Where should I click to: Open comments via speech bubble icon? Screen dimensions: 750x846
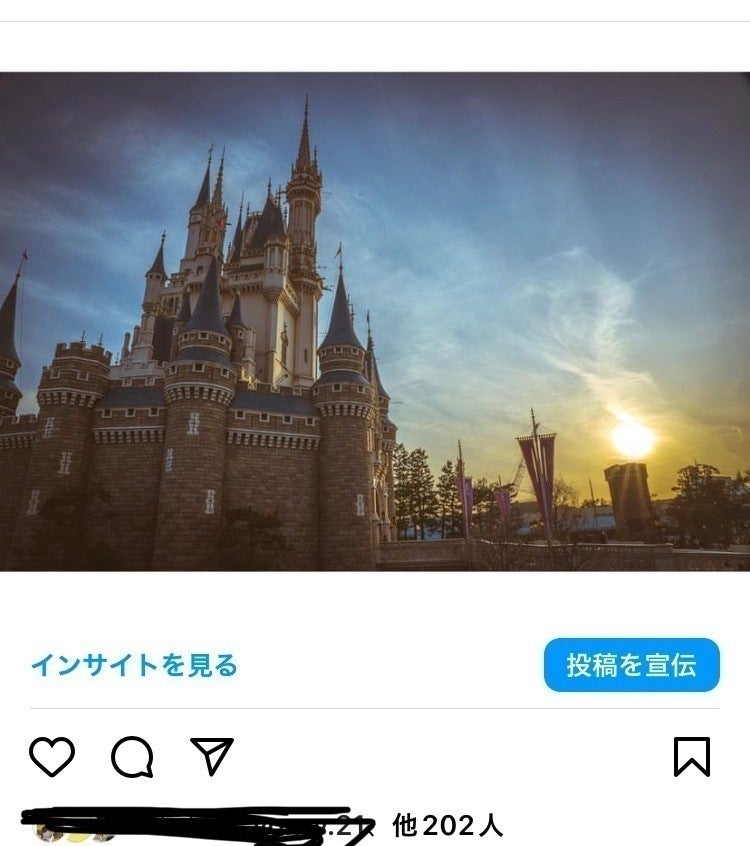(x=132, y=757)
